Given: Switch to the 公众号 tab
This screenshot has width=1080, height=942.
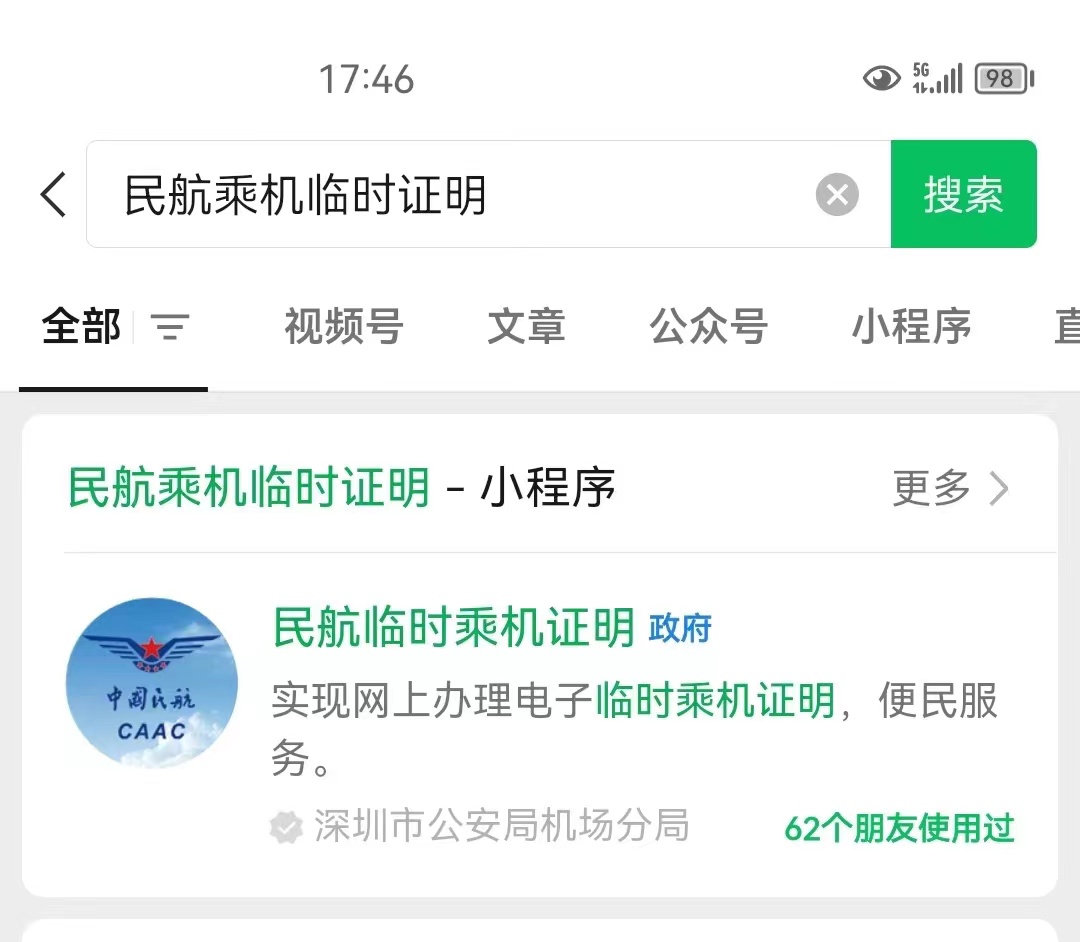Looking at the screenshot, I should point(708,327).
